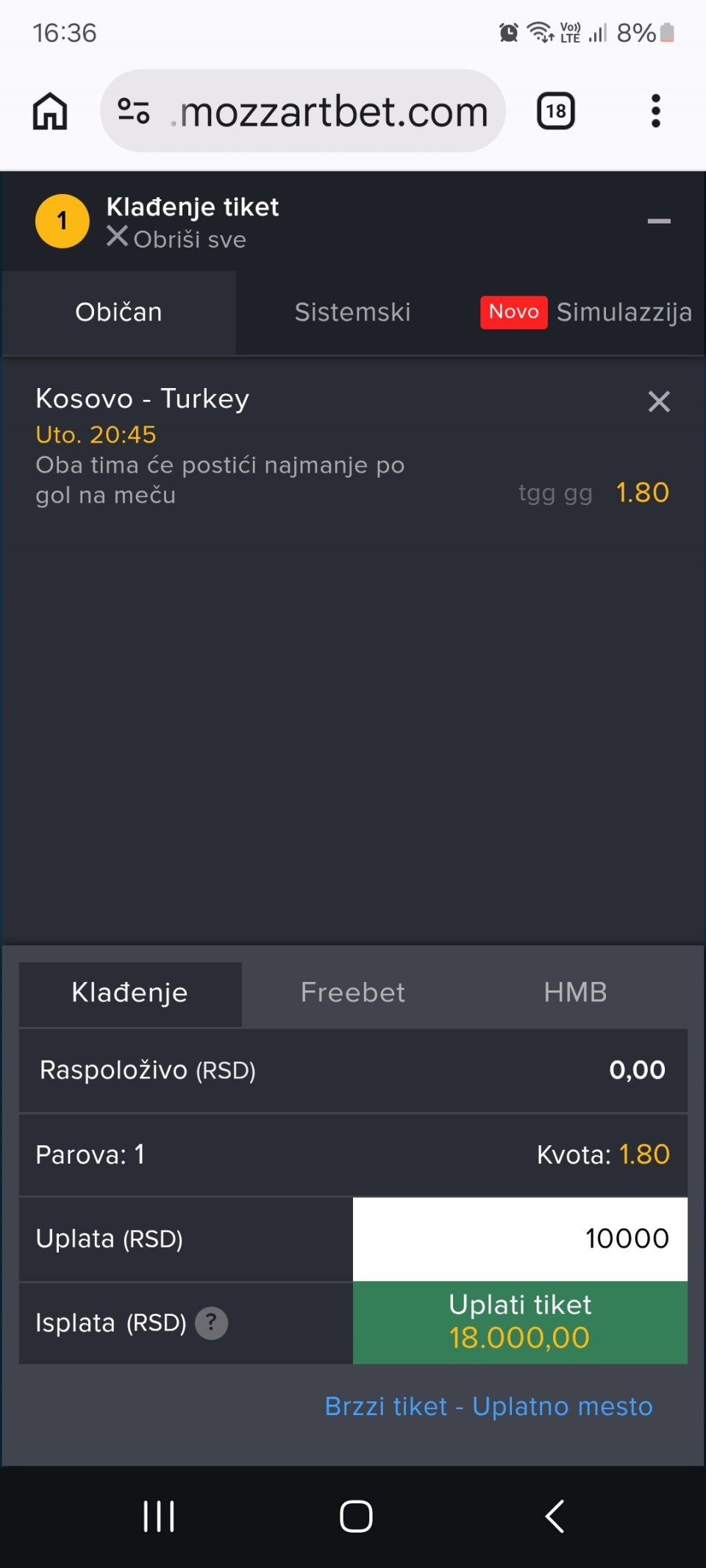Edit the Uplata stake amount field

(520, 1239)
